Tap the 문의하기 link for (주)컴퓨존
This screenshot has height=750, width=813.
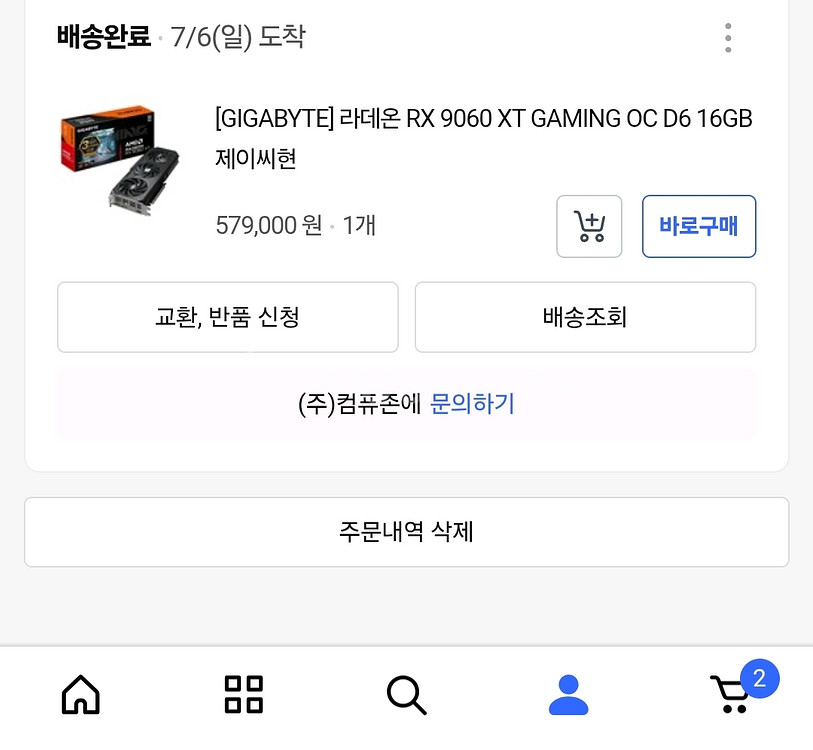click(472, 404)
